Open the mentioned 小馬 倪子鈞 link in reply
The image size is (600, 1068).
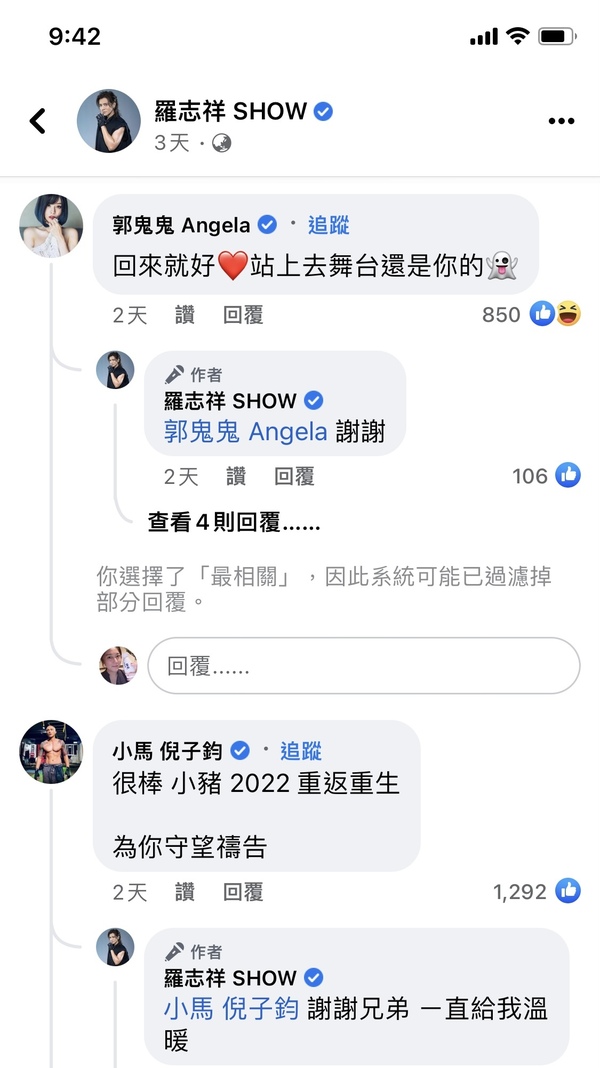(231, 1009)
